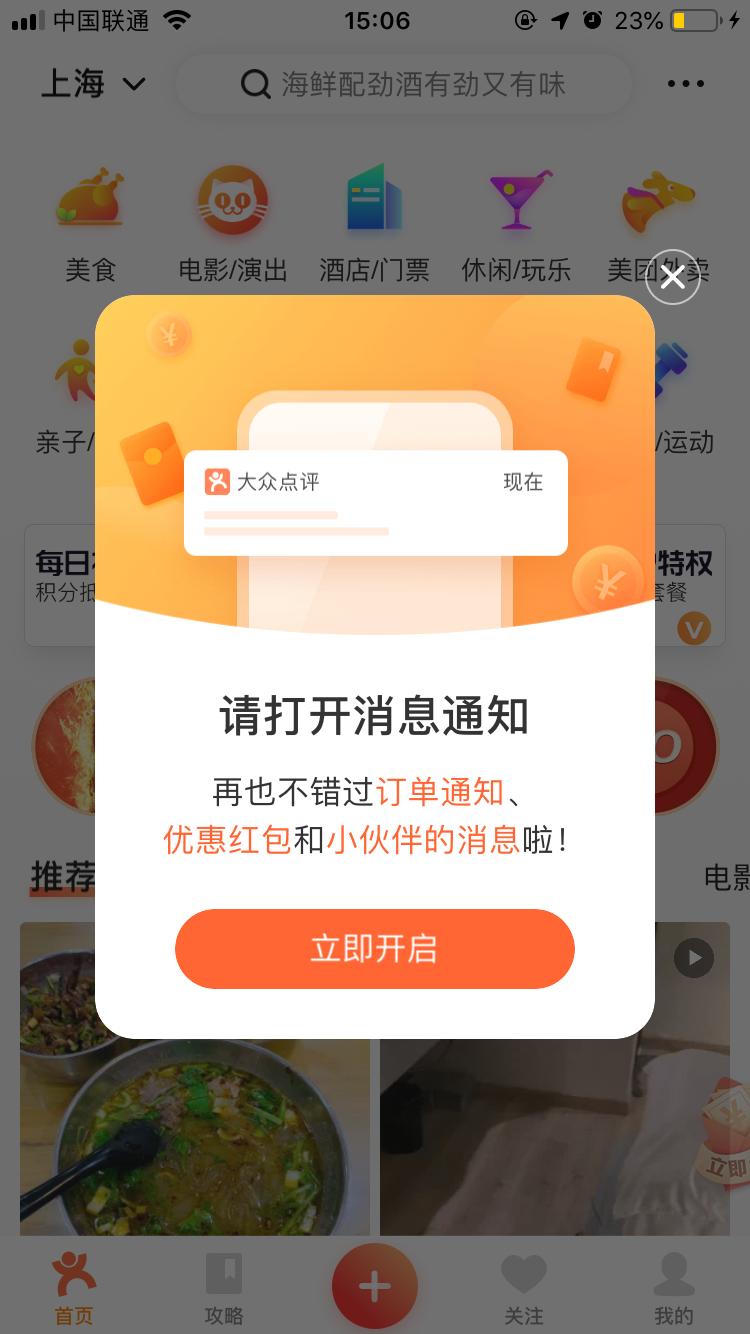Dismiss the notification permission dialog

(x=672, y=277)
